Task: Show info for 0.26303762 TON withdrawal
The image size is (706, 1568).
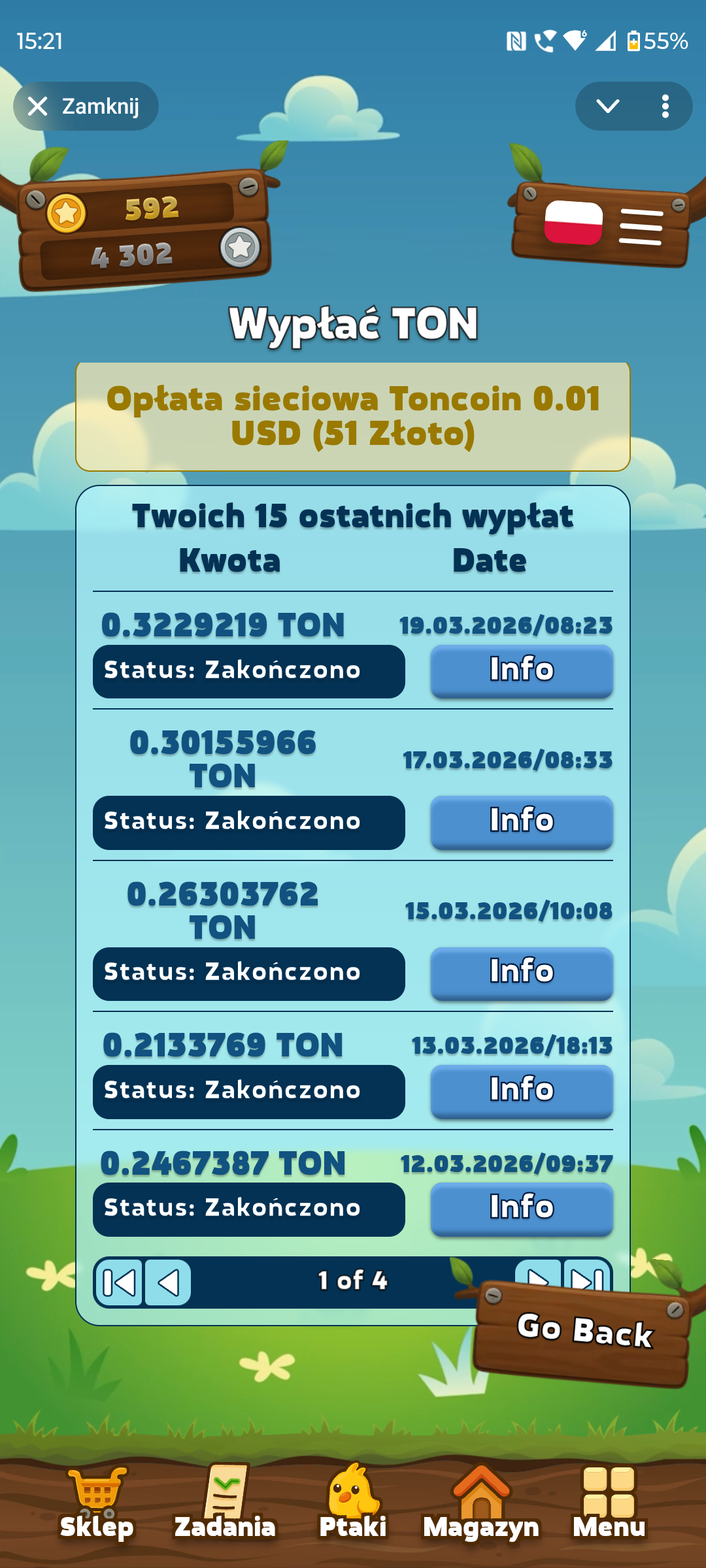Action: (x=522, y=973)
